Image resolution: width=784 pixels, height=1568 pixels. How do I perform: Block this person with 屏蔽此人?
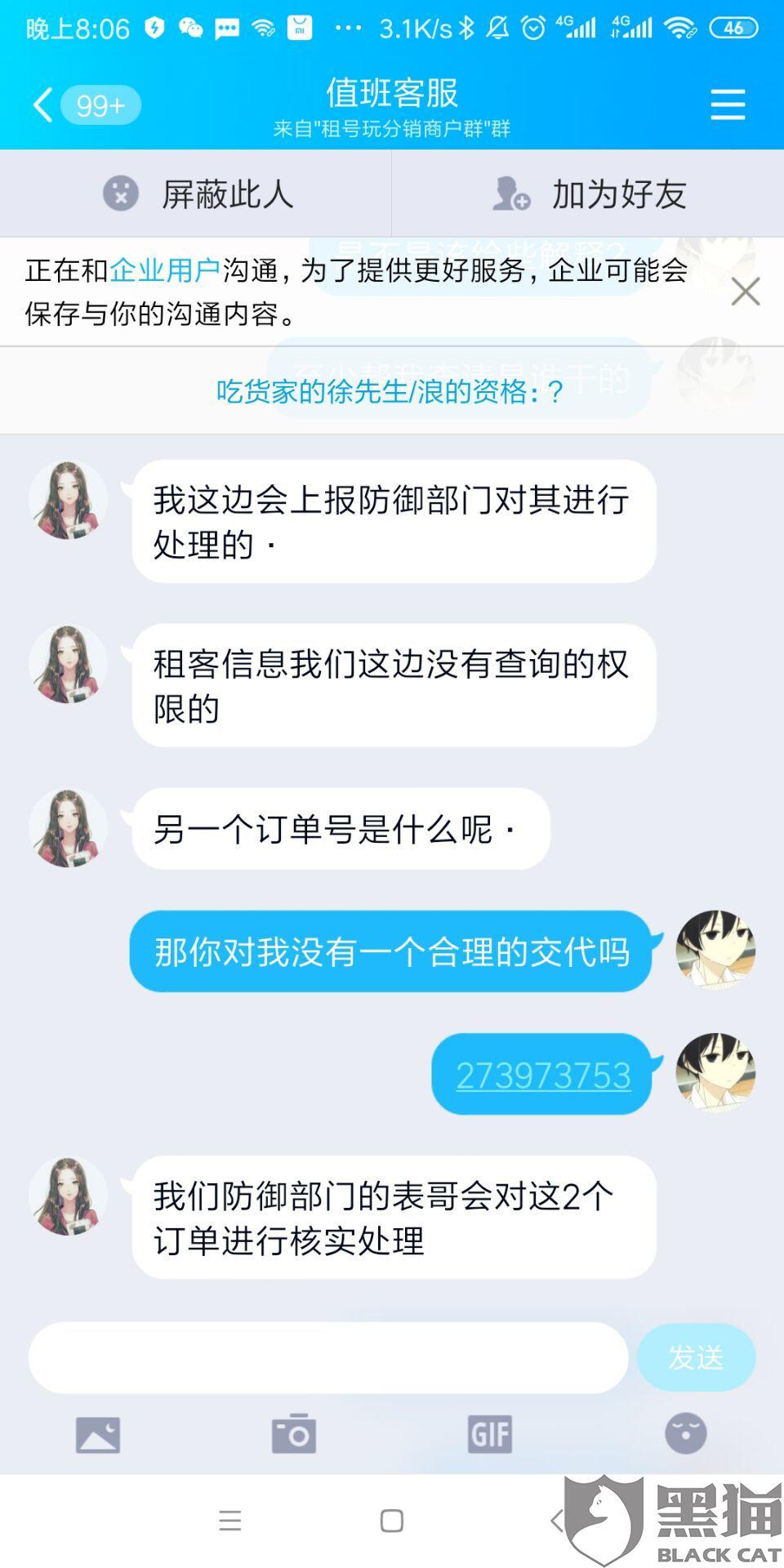pyautogui.click(x=196, y=194)
